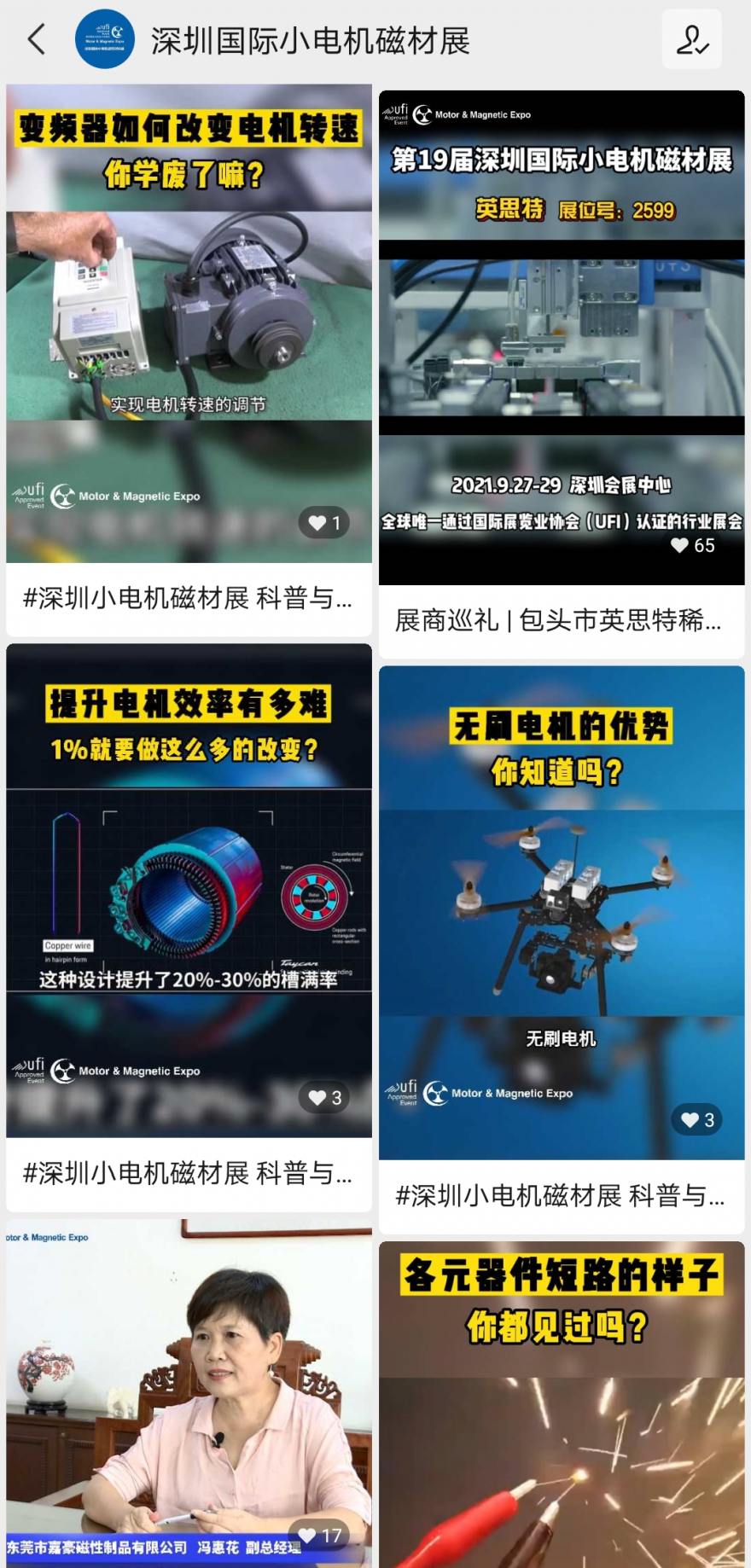Tap the 深圳国际小电机磁材展 profile avatar
This screenshot has width=751, height=1568.
[105, 39]
